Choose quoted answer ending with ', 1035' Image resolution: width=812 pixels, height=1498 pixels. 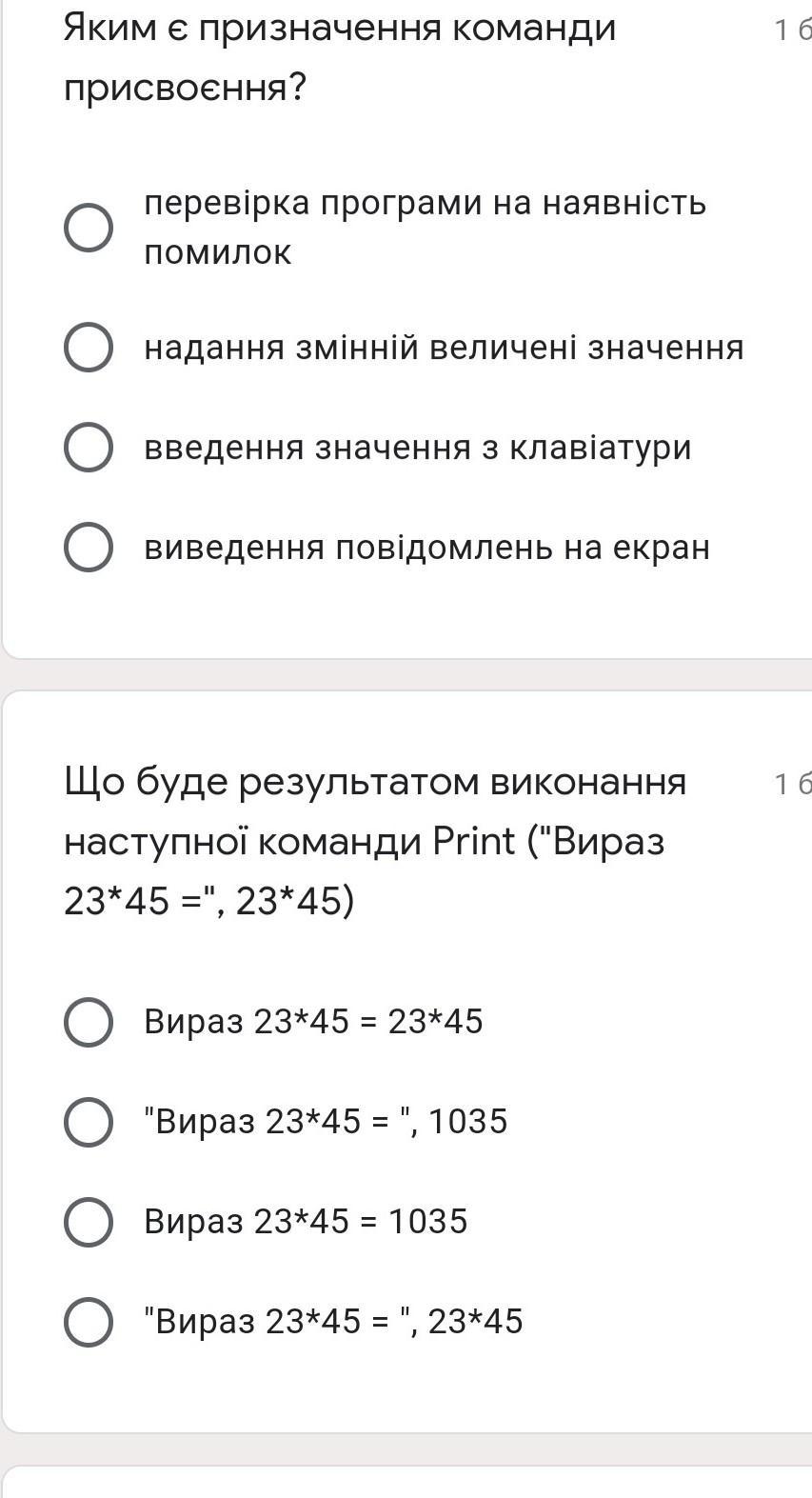[x=89, y=1122]
